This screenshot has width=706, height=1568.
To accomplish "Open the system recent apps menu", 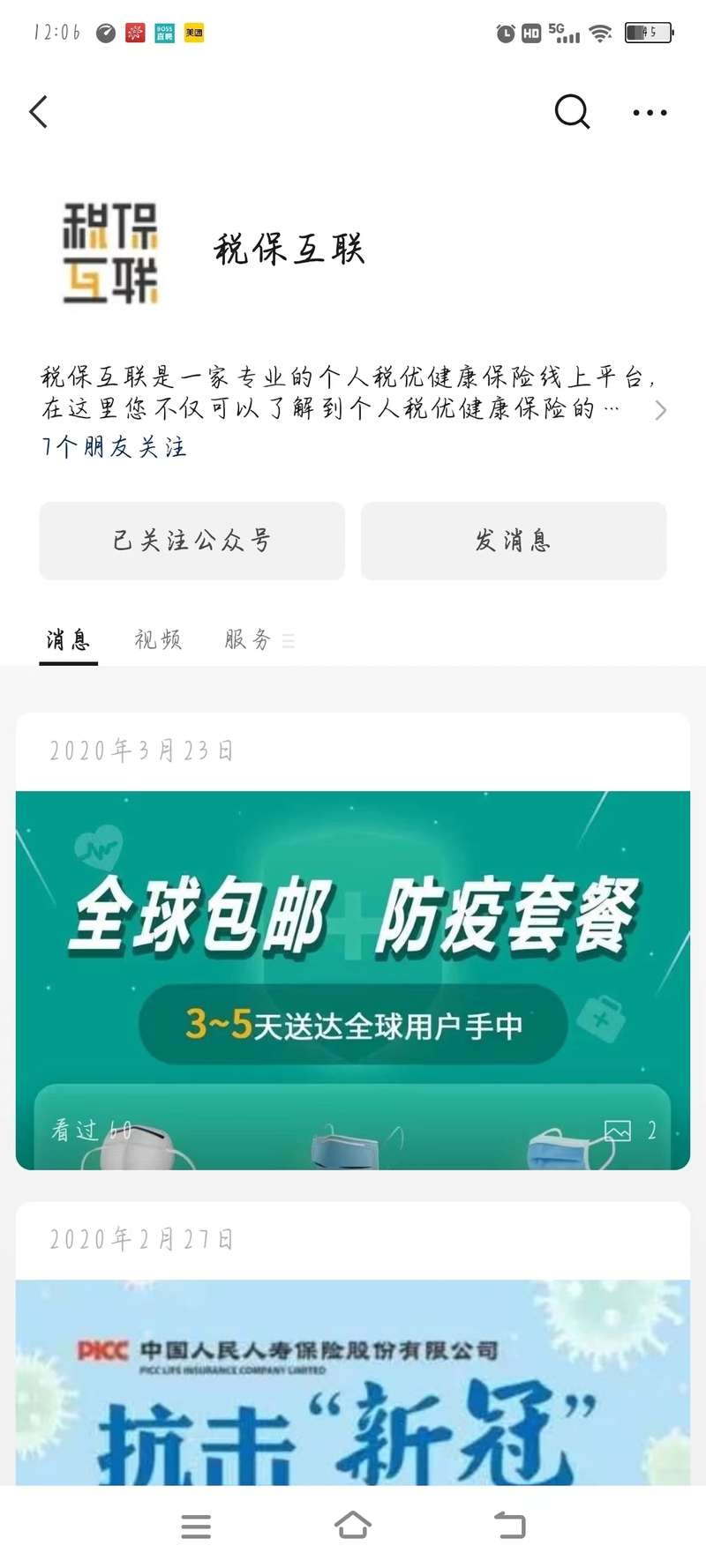I will [196, 1527].
